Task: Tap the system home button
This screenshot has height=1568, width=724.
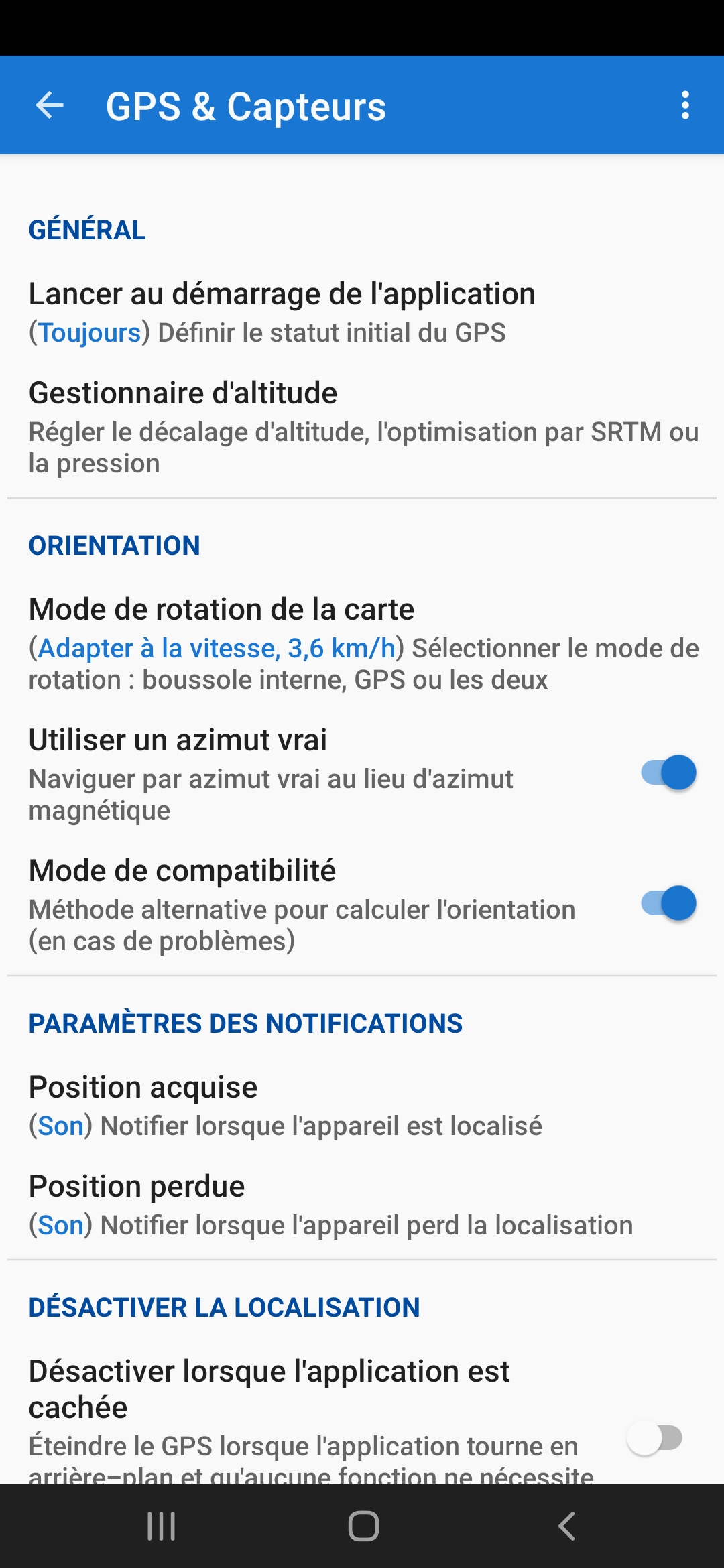Action: click(363, 1526)
